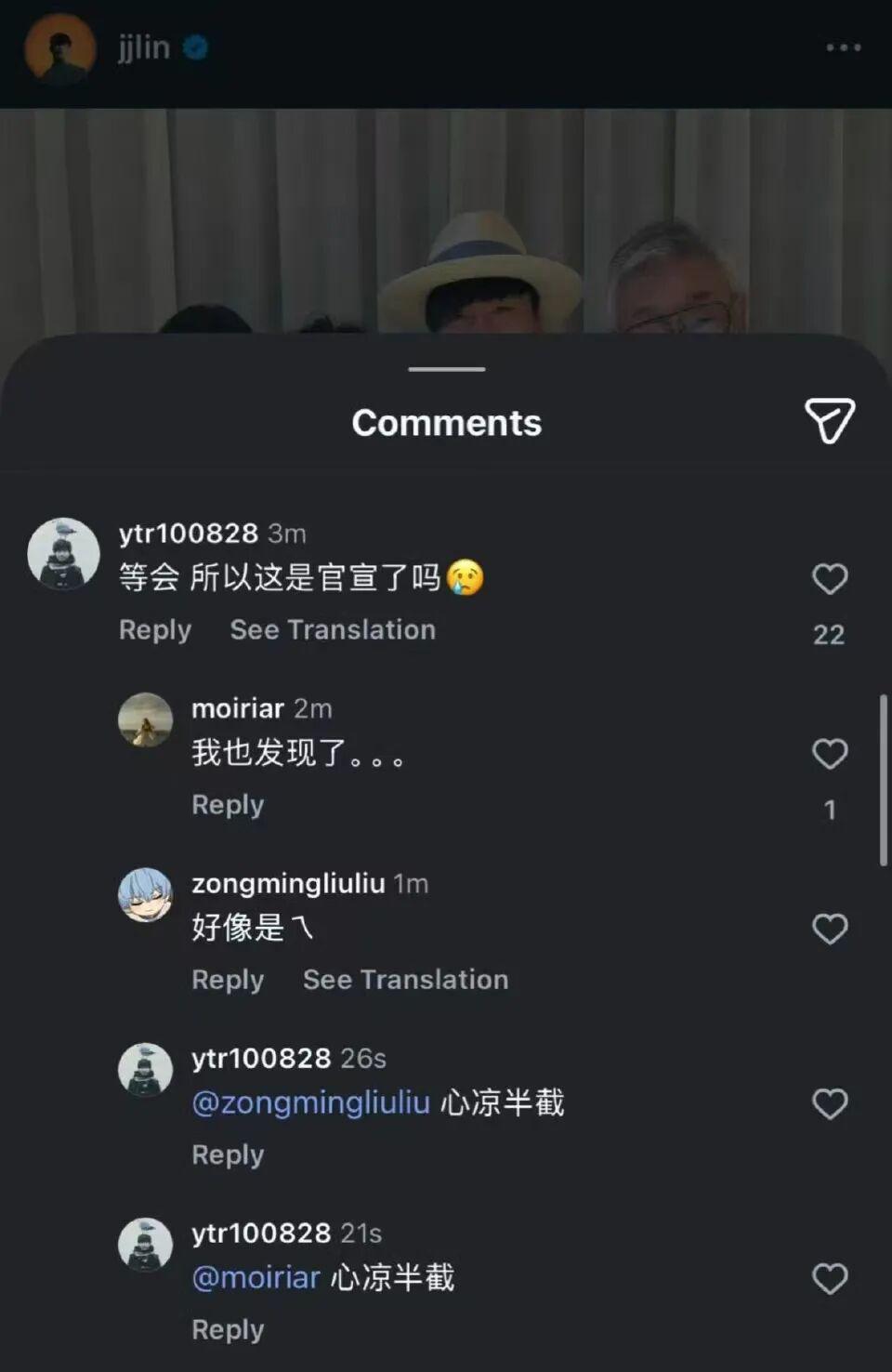The image size is (892, 1372).
Task: Like zongmingliuliu's comment
Action: click(829, 929)
